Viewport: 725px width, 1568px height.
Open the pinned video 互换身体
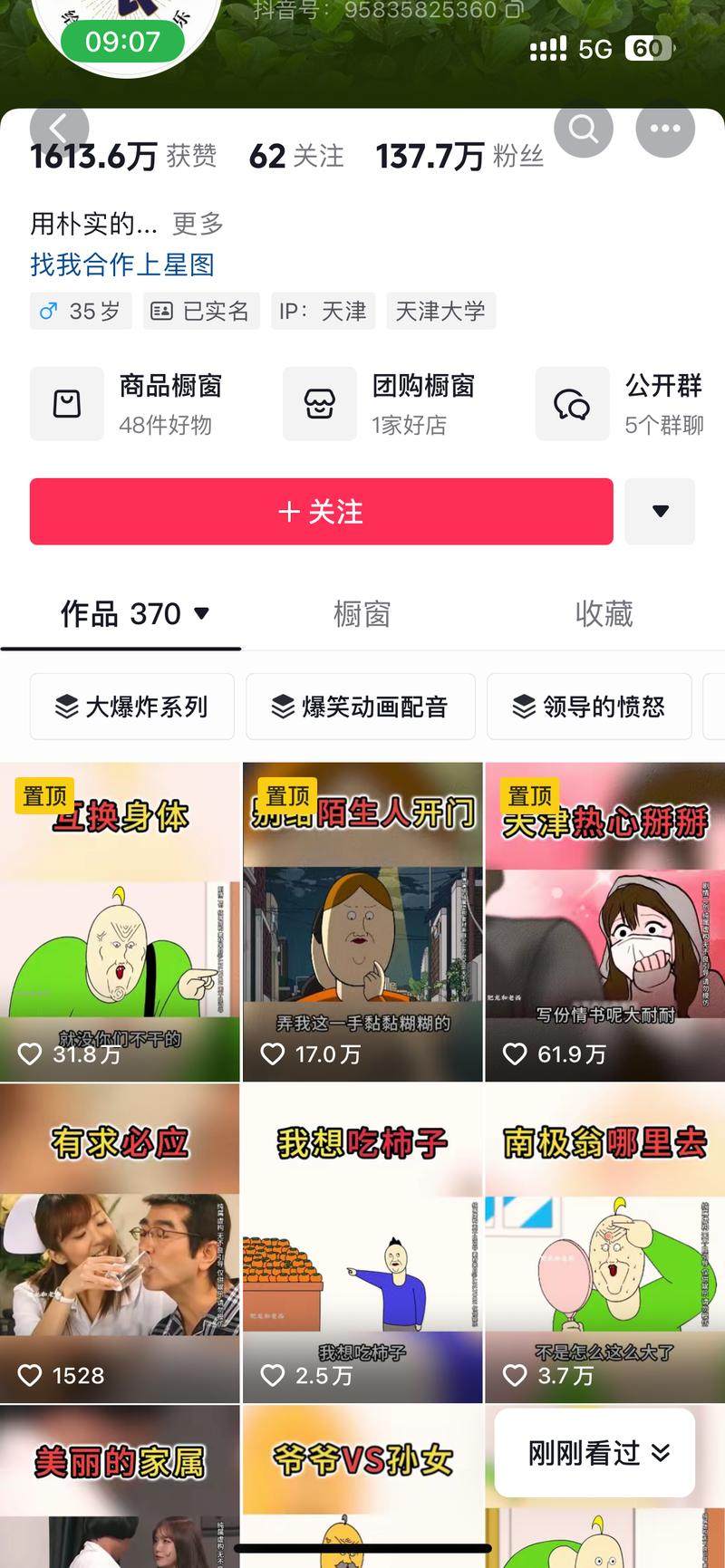pos(120,922)
